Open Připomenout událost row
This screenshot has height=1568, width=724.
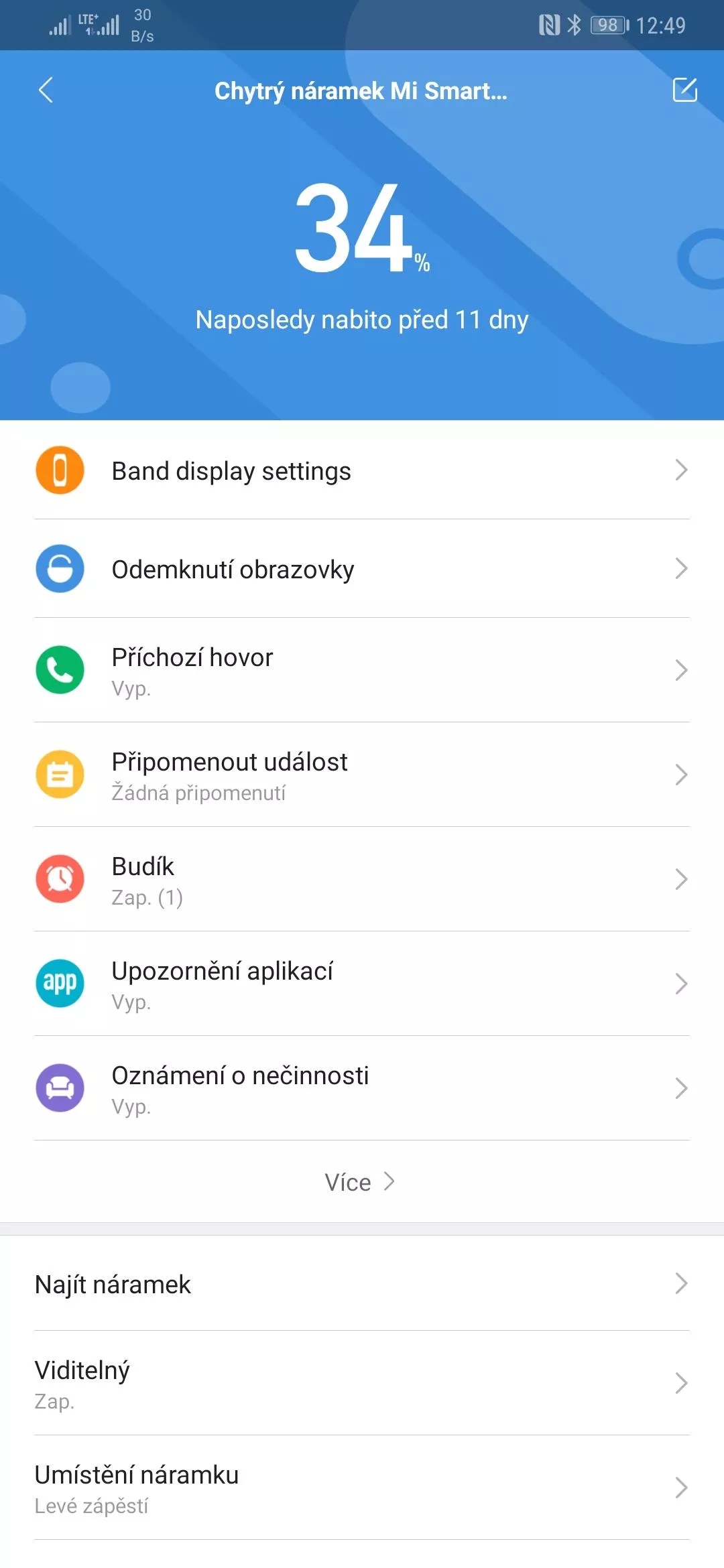point(362,775)
